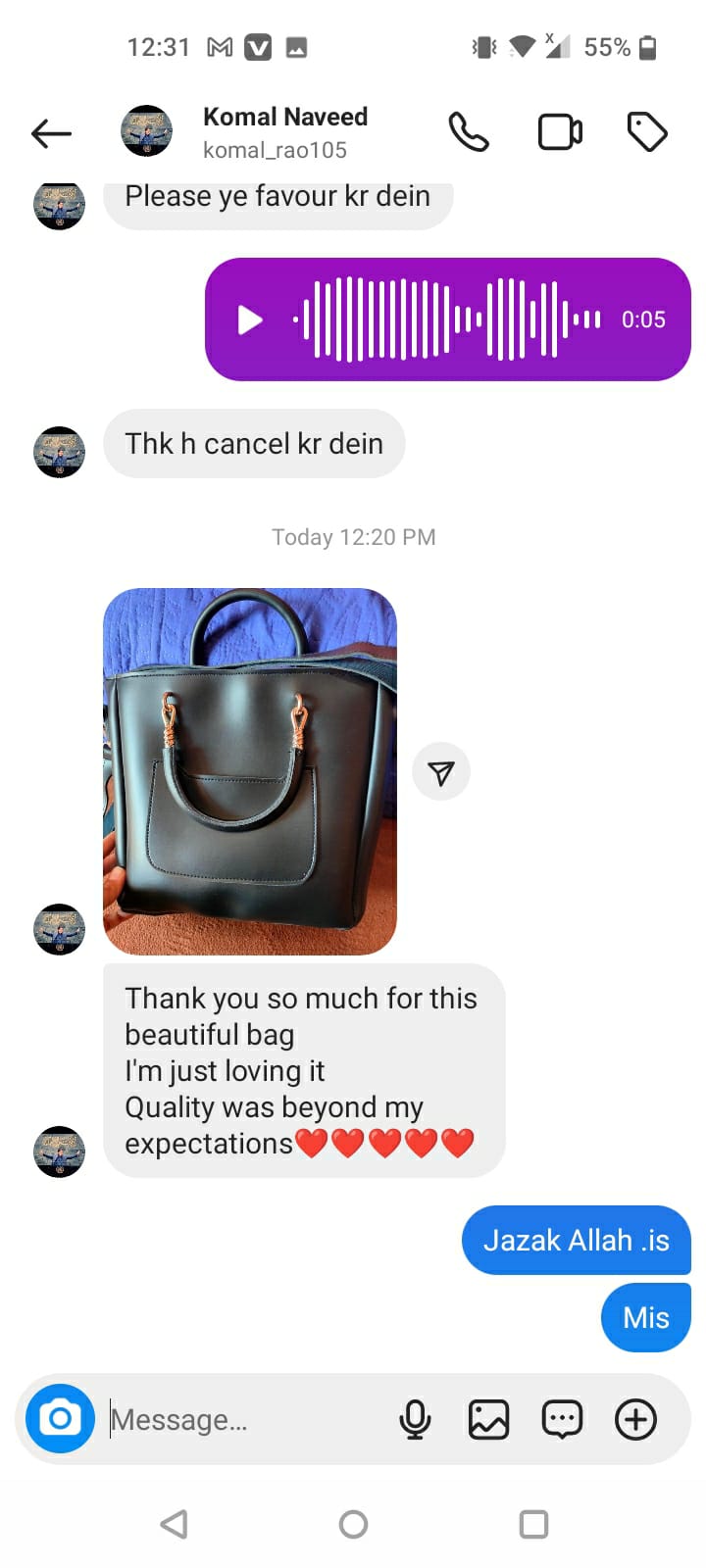The image size is (706, 1568).
Task: Open saved quick replies bubble
Action: [x=562, y=1419]
